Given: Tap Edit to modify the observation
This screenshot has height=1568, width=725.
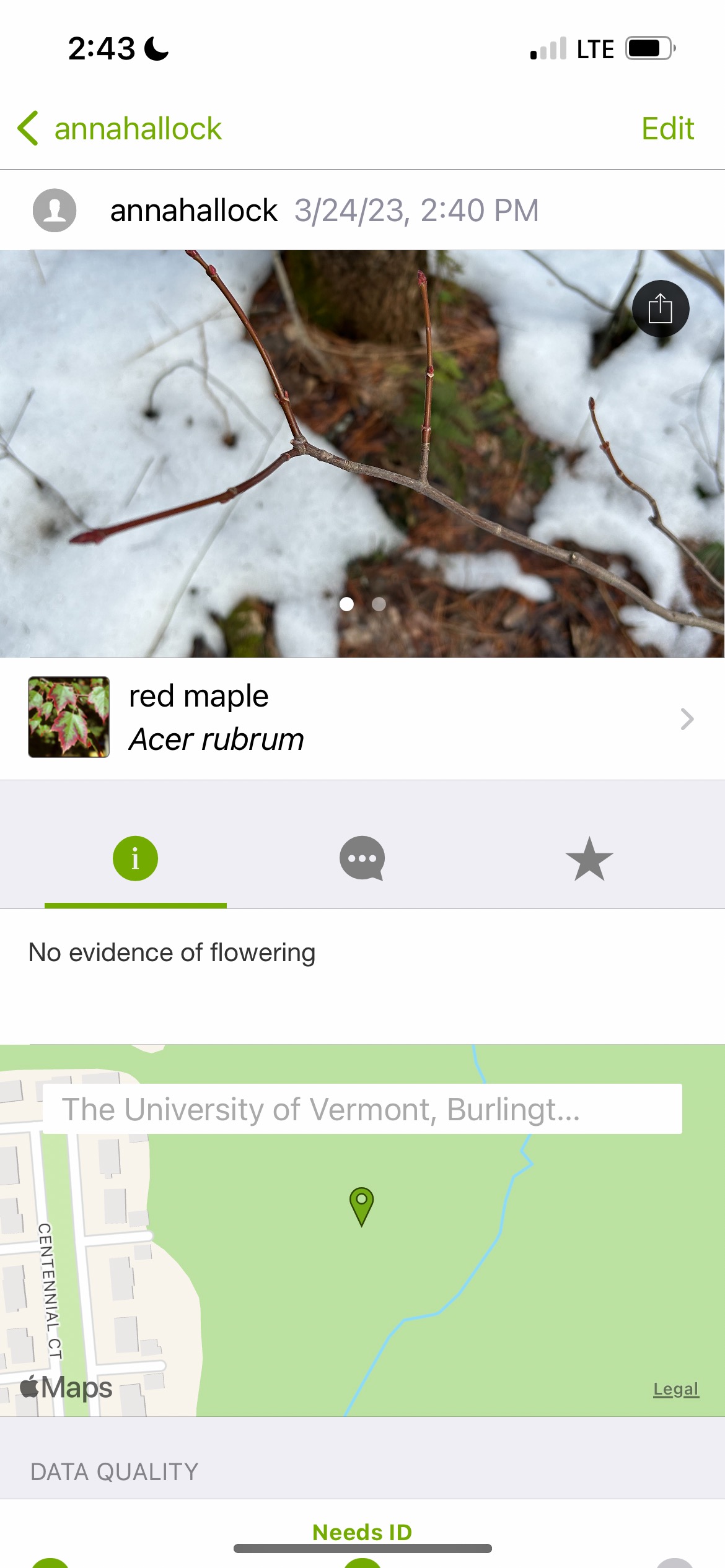Looking at the screenshot, I should point(667,129).
